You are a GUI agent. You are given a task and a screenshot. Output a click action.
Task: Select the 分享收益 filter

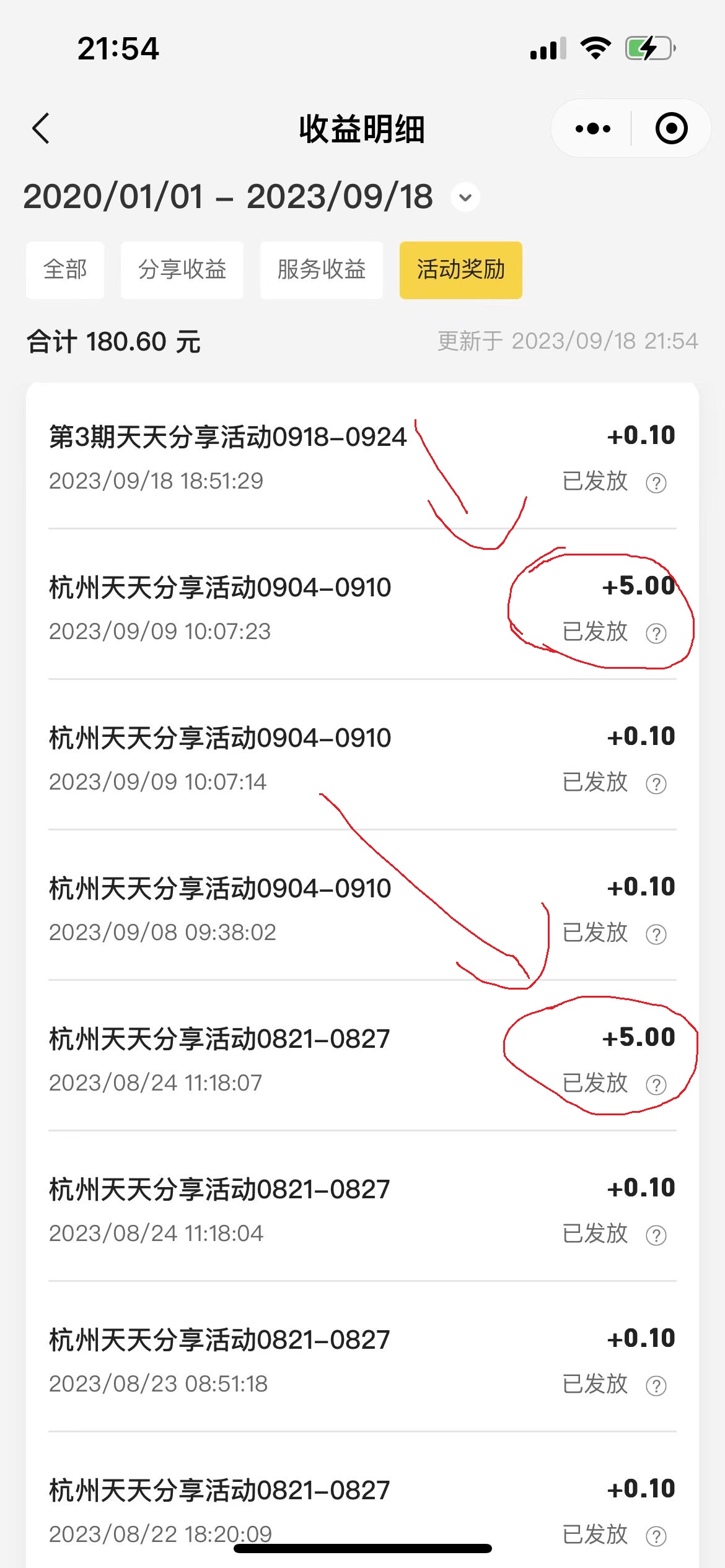point(182,270)
